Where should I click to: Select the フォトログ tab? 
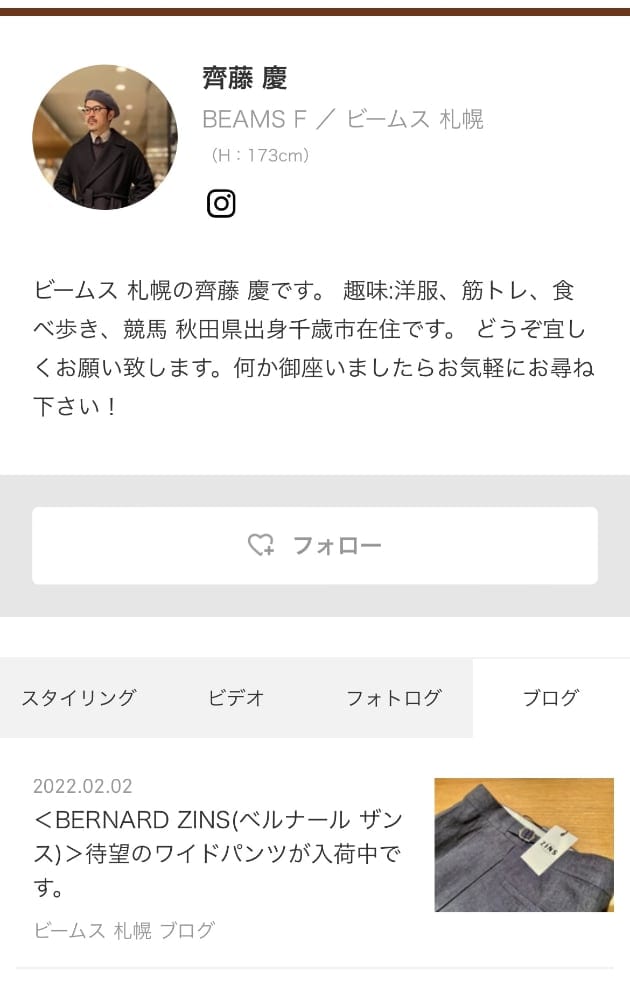[393, 698]
